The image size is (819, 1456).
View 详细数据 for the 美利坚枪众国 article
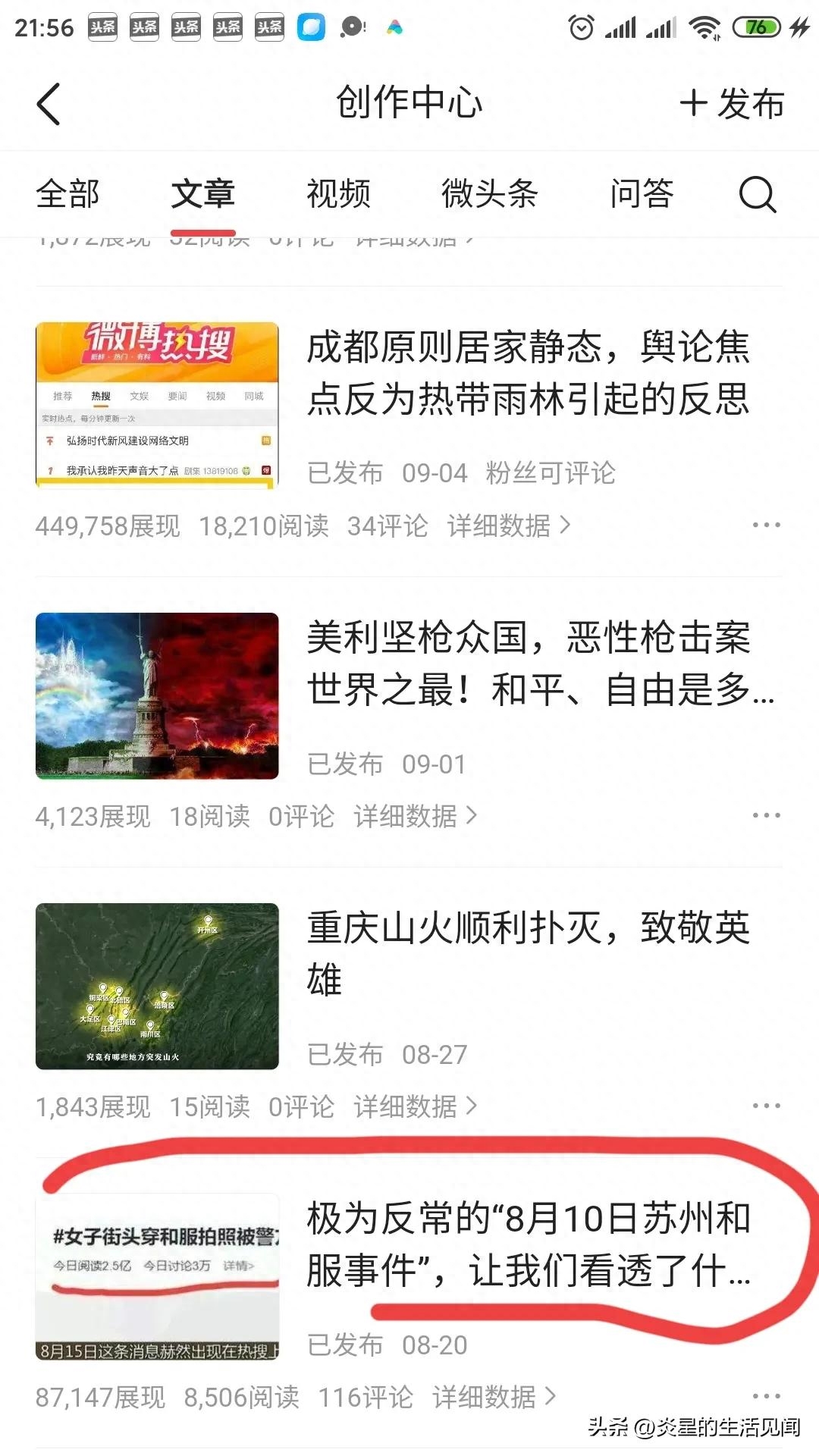click(x=415, y=816)
